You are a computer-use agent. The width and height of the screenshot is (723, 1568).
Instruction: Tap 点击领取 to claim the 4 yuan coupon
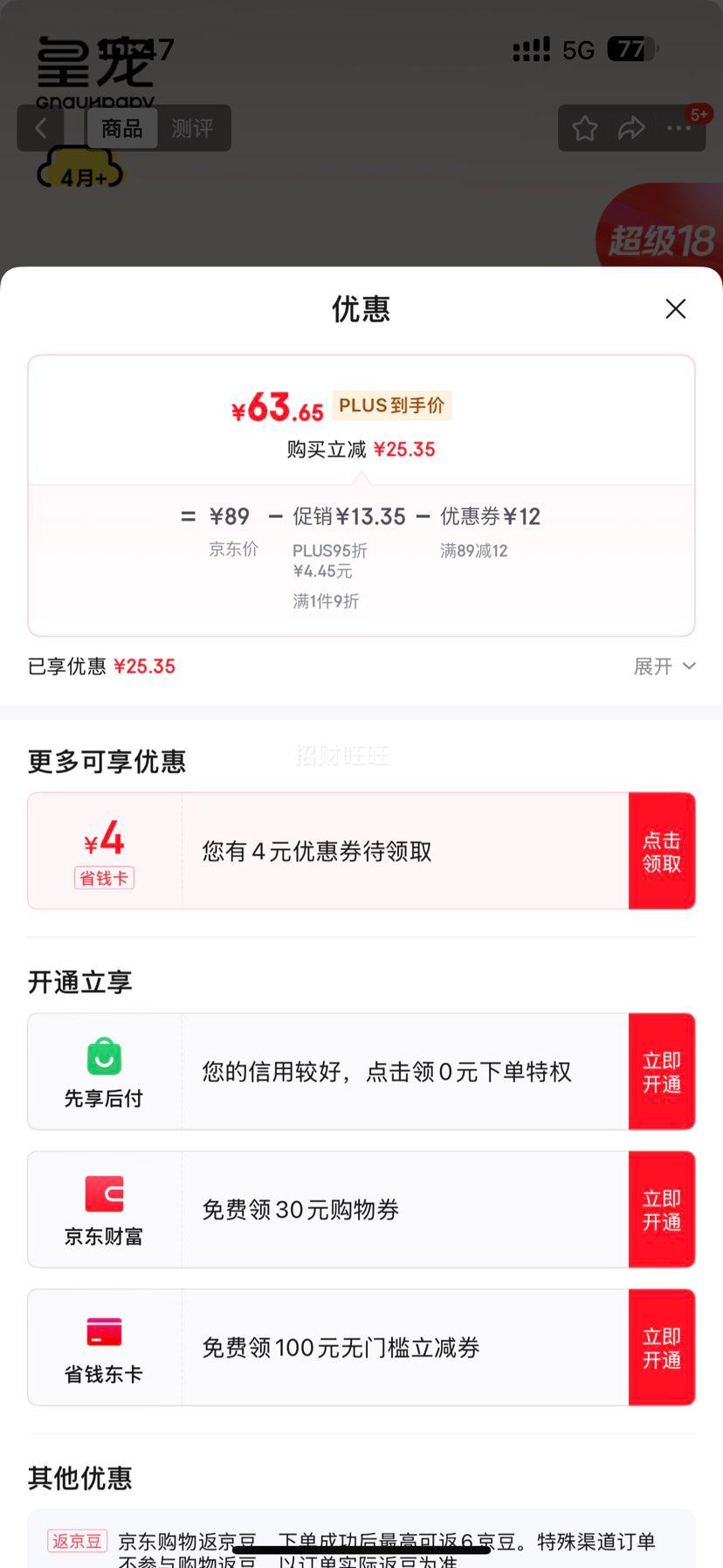pyautogui.click(x=662, y=851)
